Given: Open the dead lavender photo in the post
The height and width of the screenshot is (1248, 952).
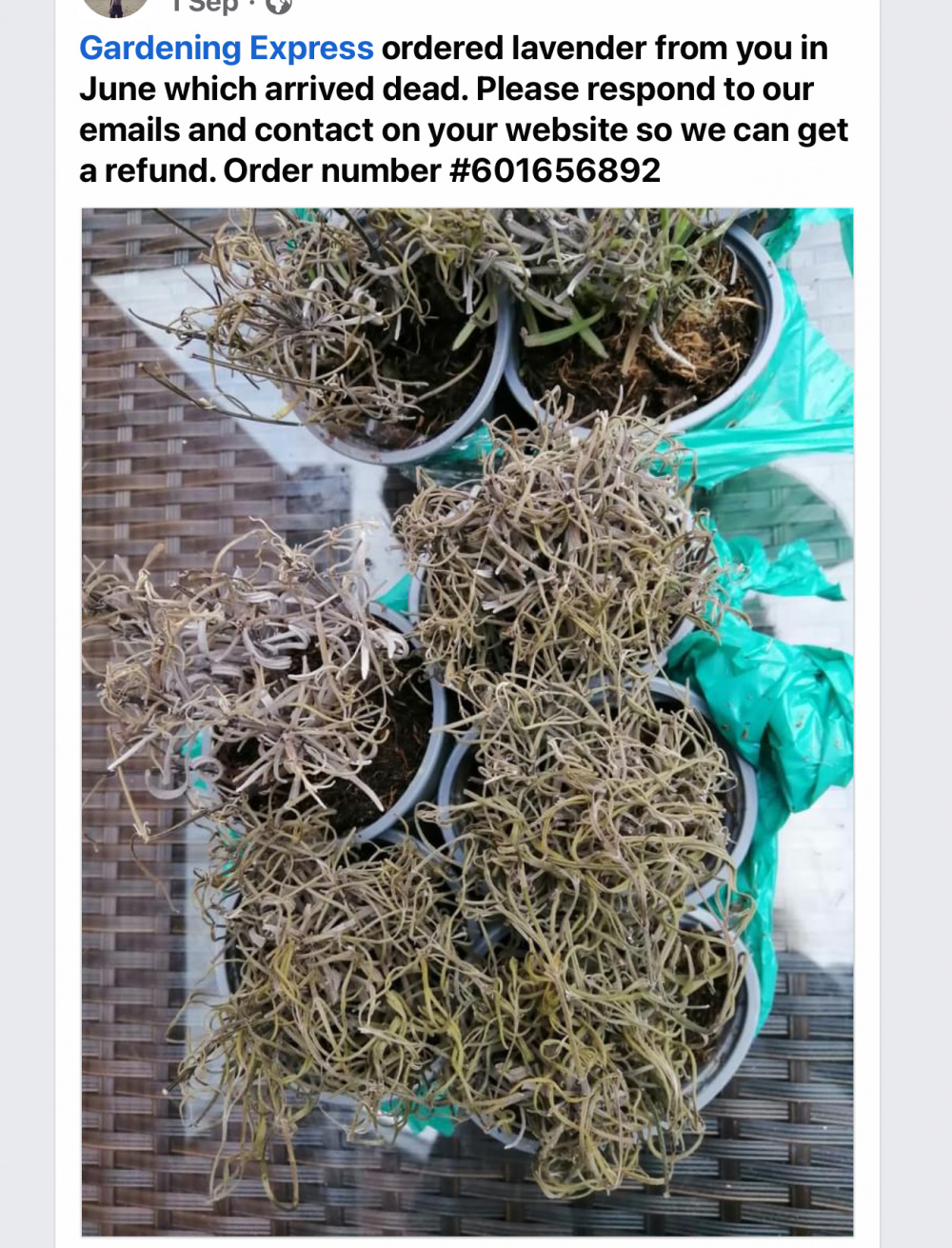Looking at the screenshot, I should point(466,722).
